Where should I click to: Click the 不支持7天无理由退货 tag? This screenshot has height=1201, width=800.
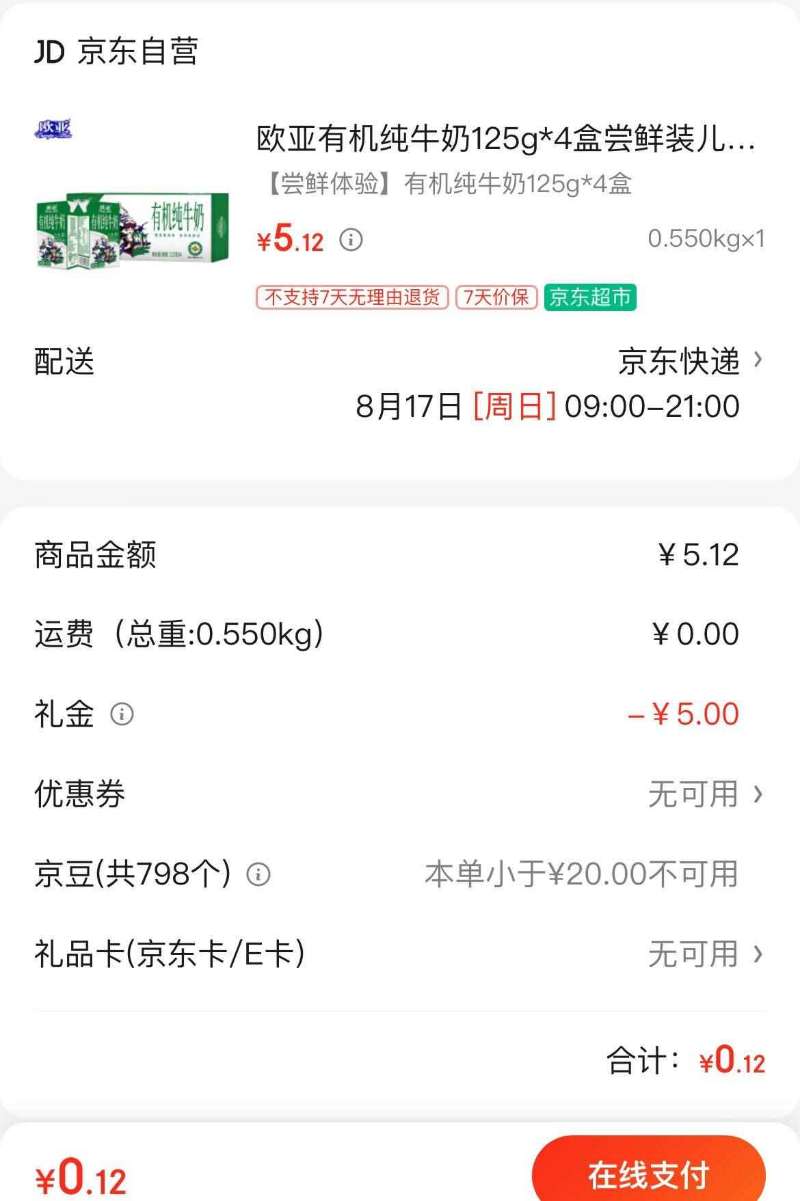[352, 297]
